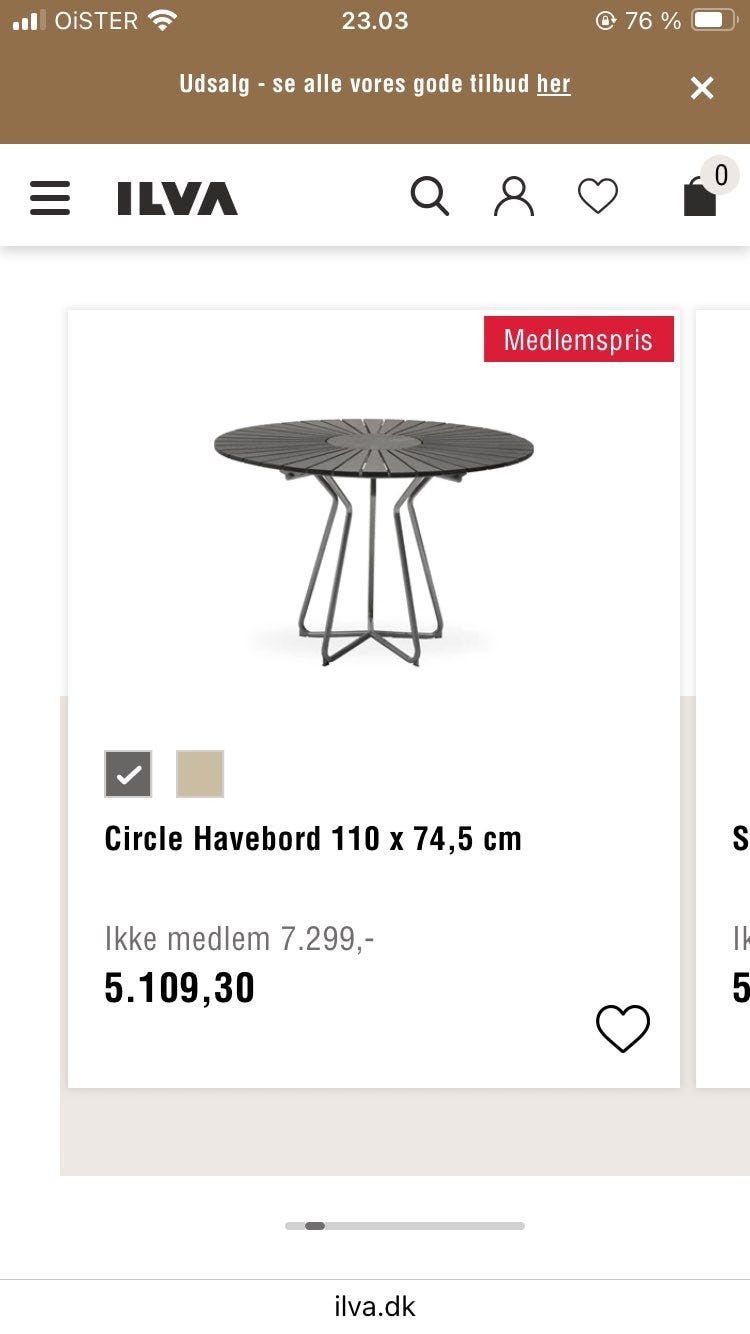Screen dimensions: 750x1334
Task: Open the 'her' link in the sale banner
Action: (x=553, y=84)
